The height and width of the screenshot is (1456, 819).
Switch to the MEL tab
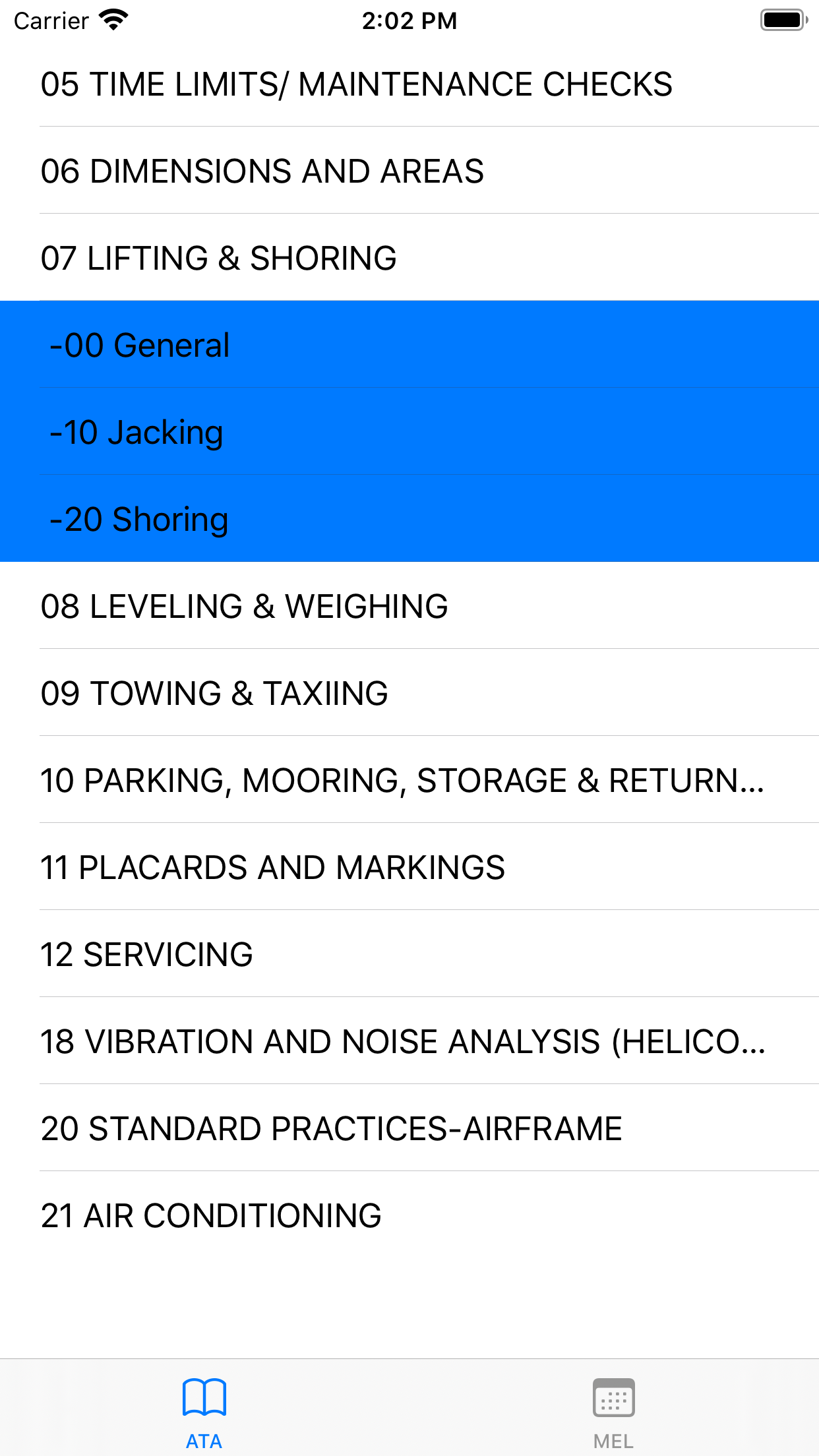tap(613, 1405)
